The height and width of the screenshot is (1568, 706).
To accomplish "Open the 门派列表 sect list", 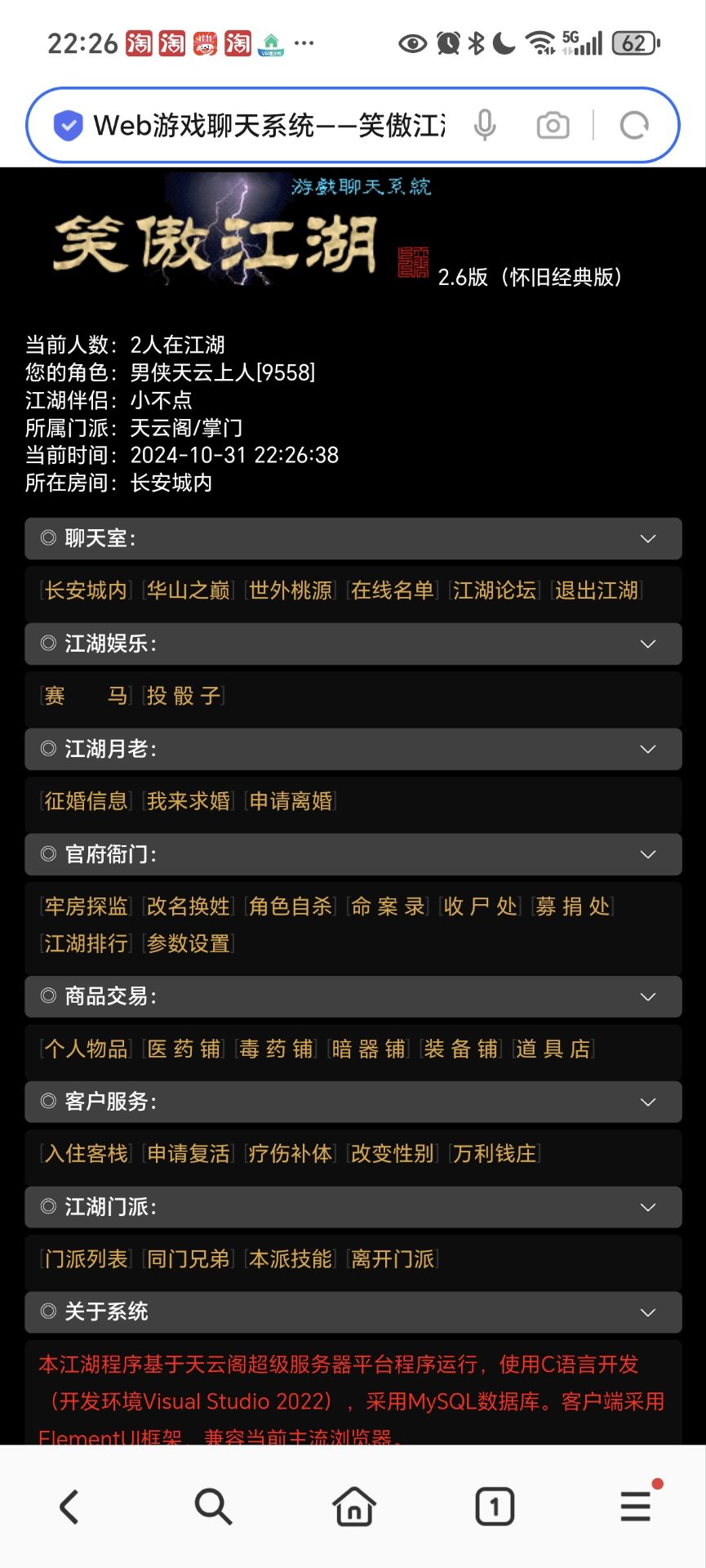I will 87,1259.
